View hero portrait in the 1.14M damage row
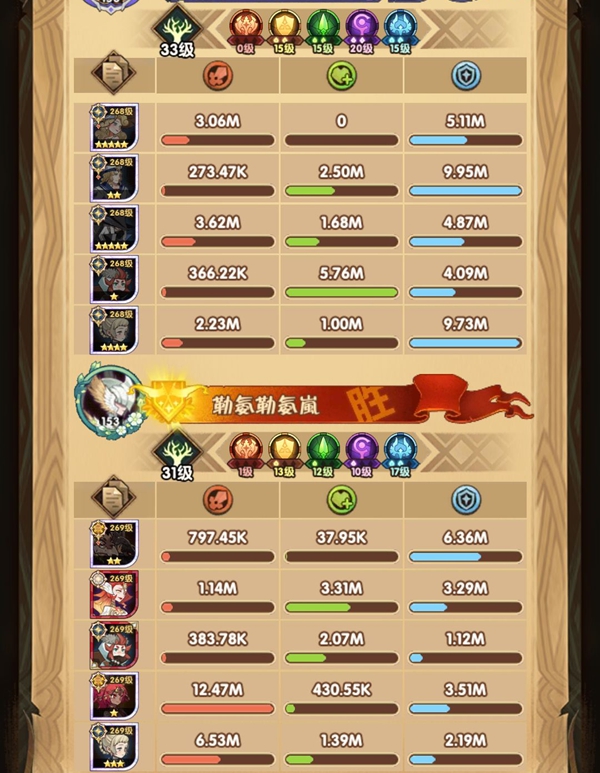The width and height of the screenshot is (600, 773). pos(113,595)
